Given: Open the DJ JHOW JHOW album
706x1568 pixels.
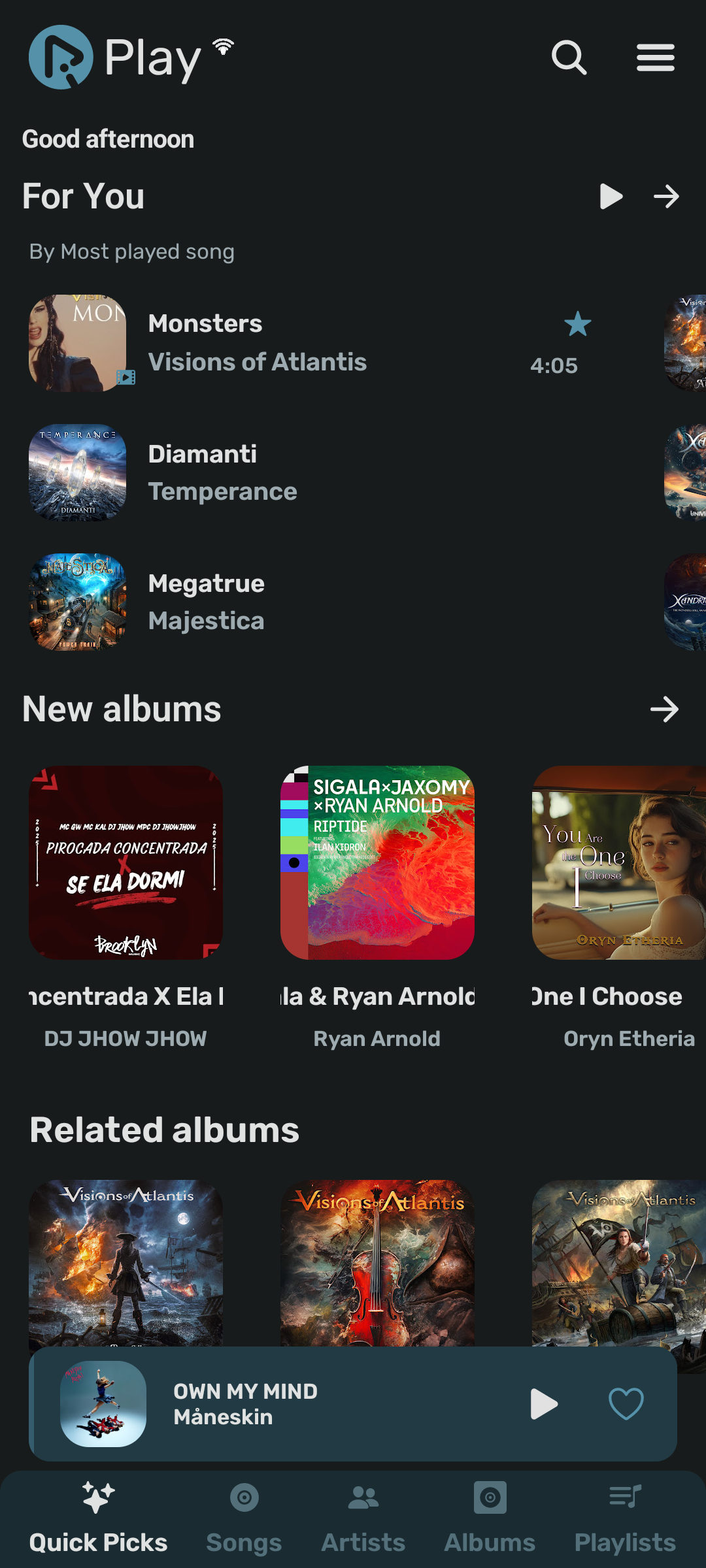Looking at the screenshot, I should (126, 862).
